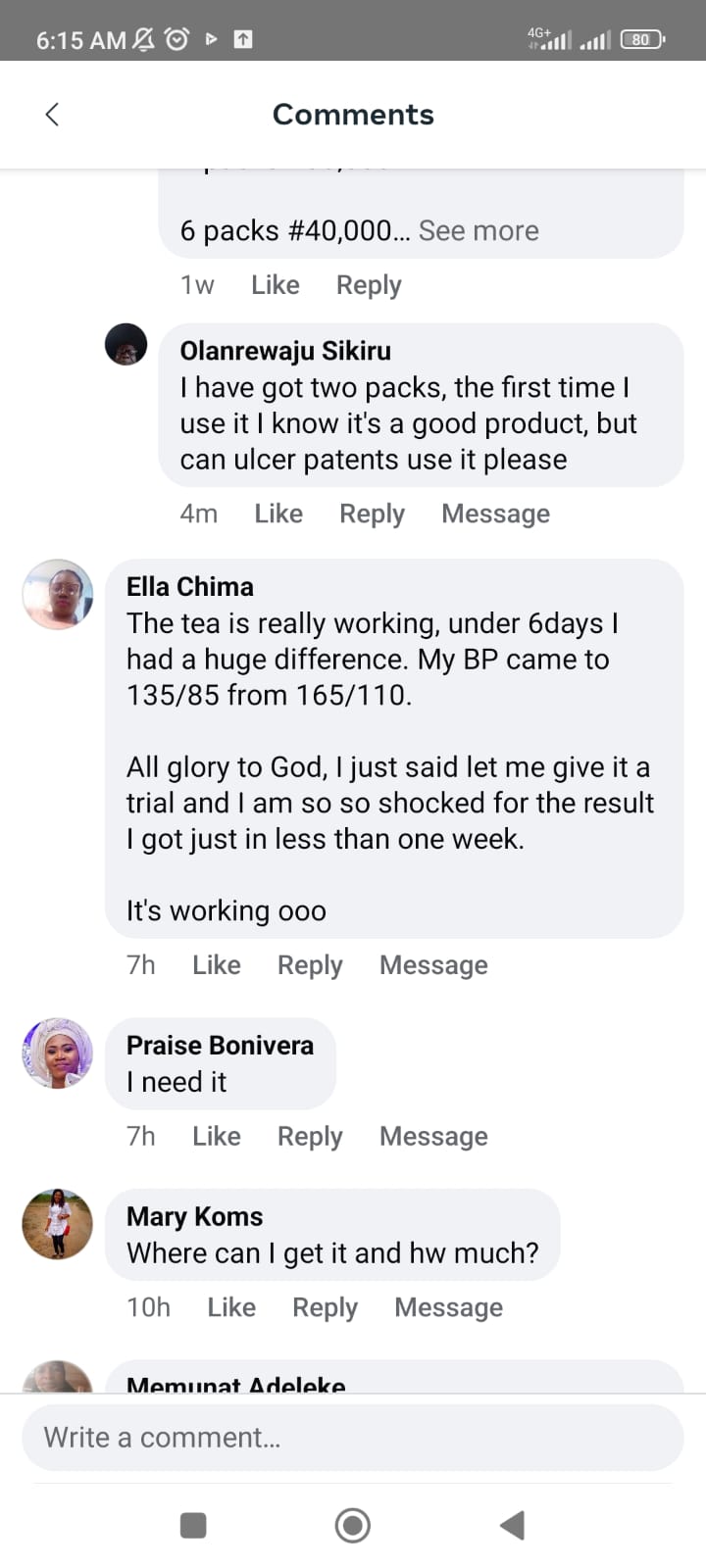
Task: Go back from the Comments screen
Action: coord(53,115)
